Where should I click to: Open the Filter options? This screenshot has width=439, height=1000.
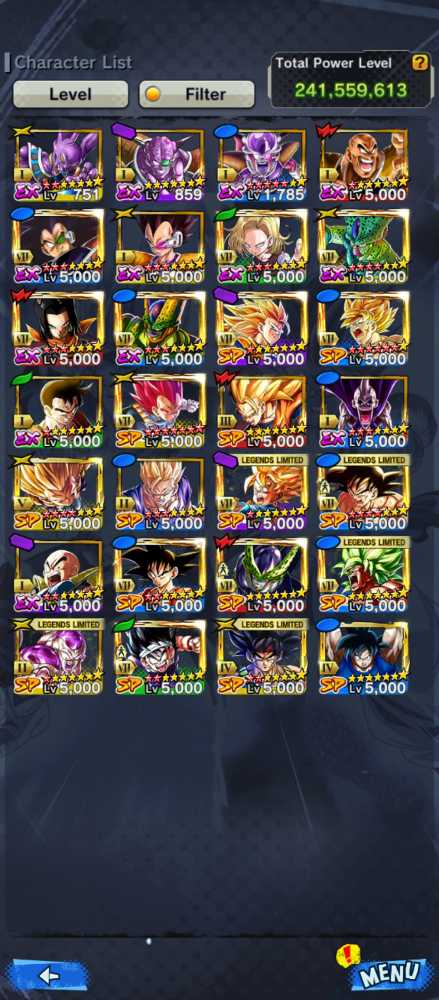click(197, 94)
